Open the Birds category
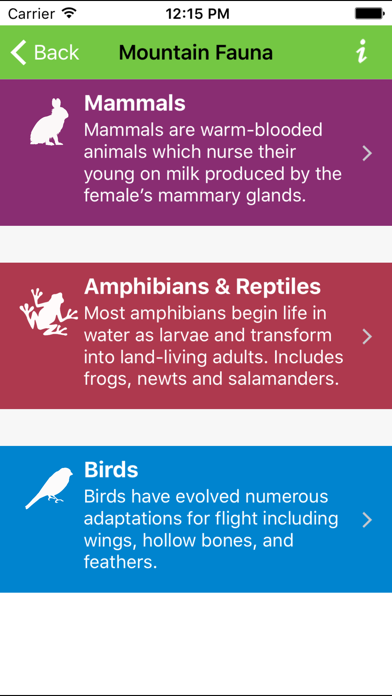Screen dimensions: 392x696 [196, 519]
